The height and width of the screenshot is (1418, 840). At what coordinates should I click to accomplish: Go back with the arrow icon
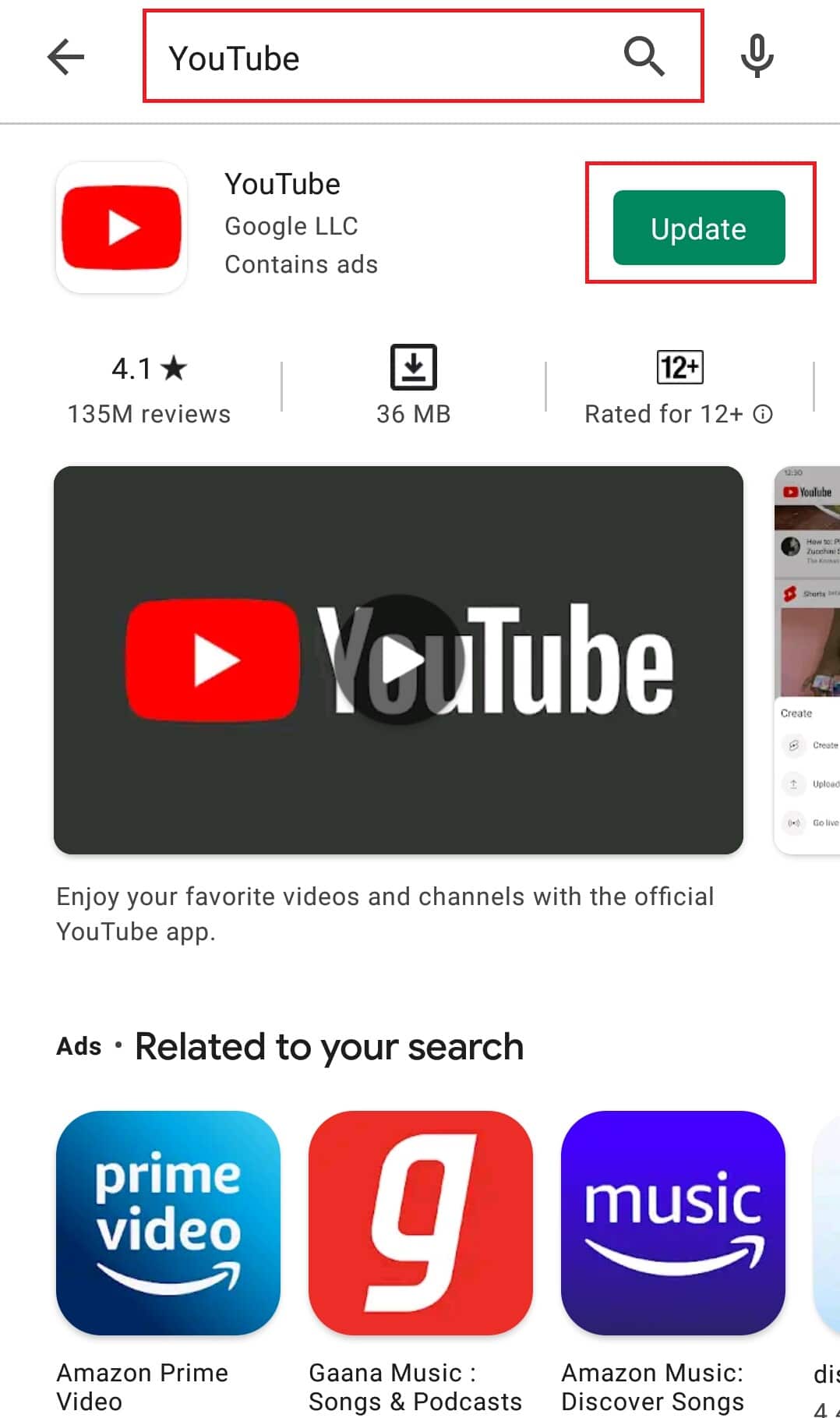65,57
